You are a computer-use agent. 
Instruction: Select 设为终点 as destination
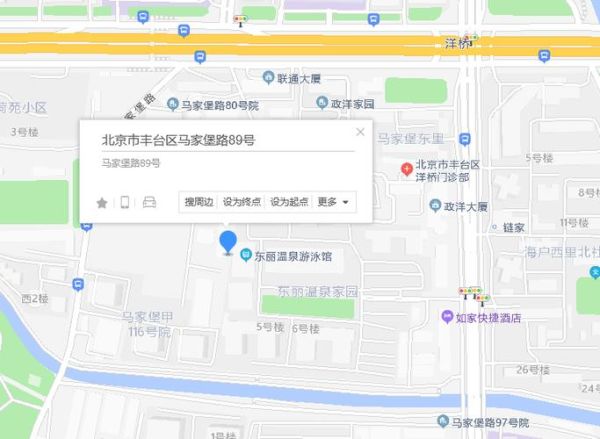(242, 202)
